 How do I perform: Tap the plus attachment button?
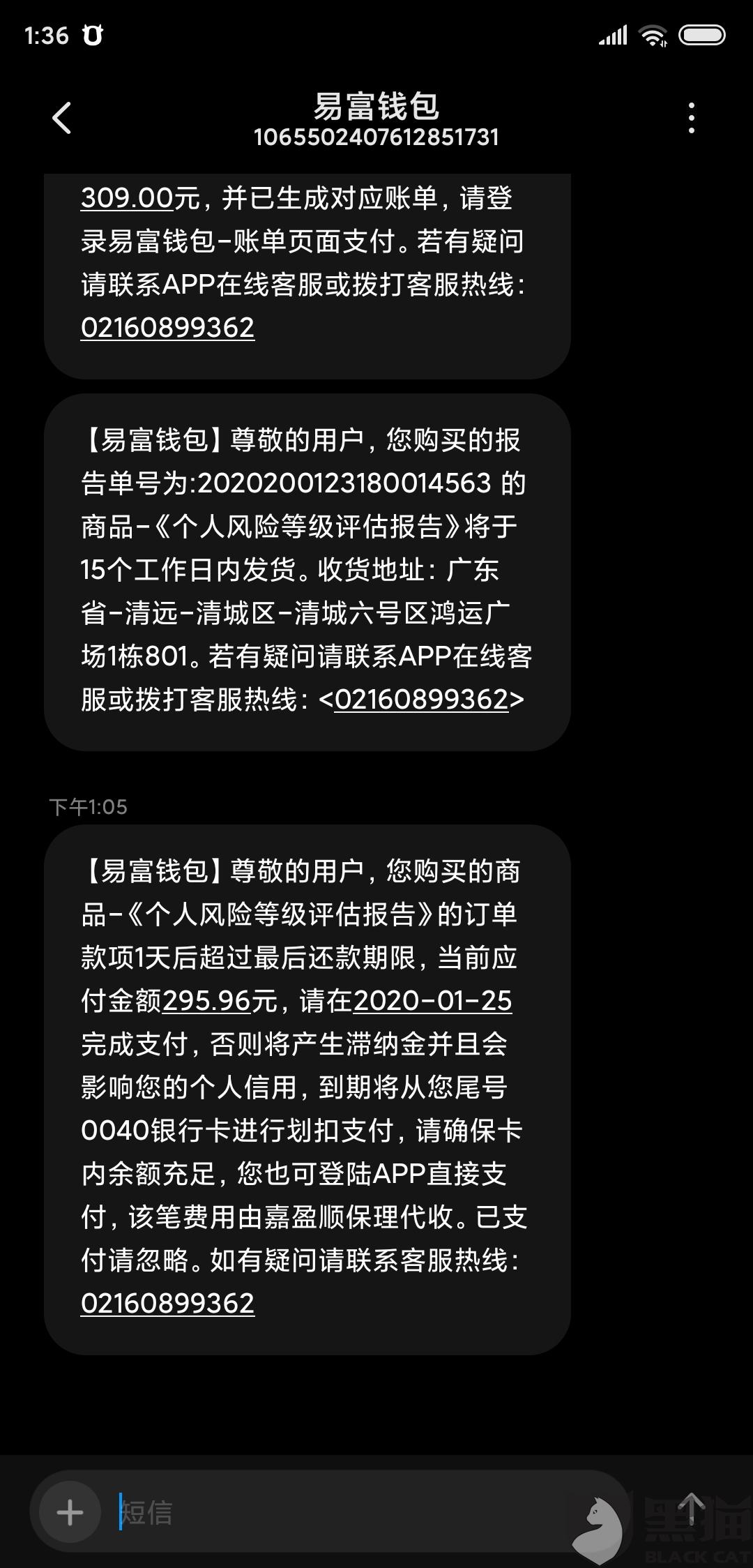tap(70, 1512)
